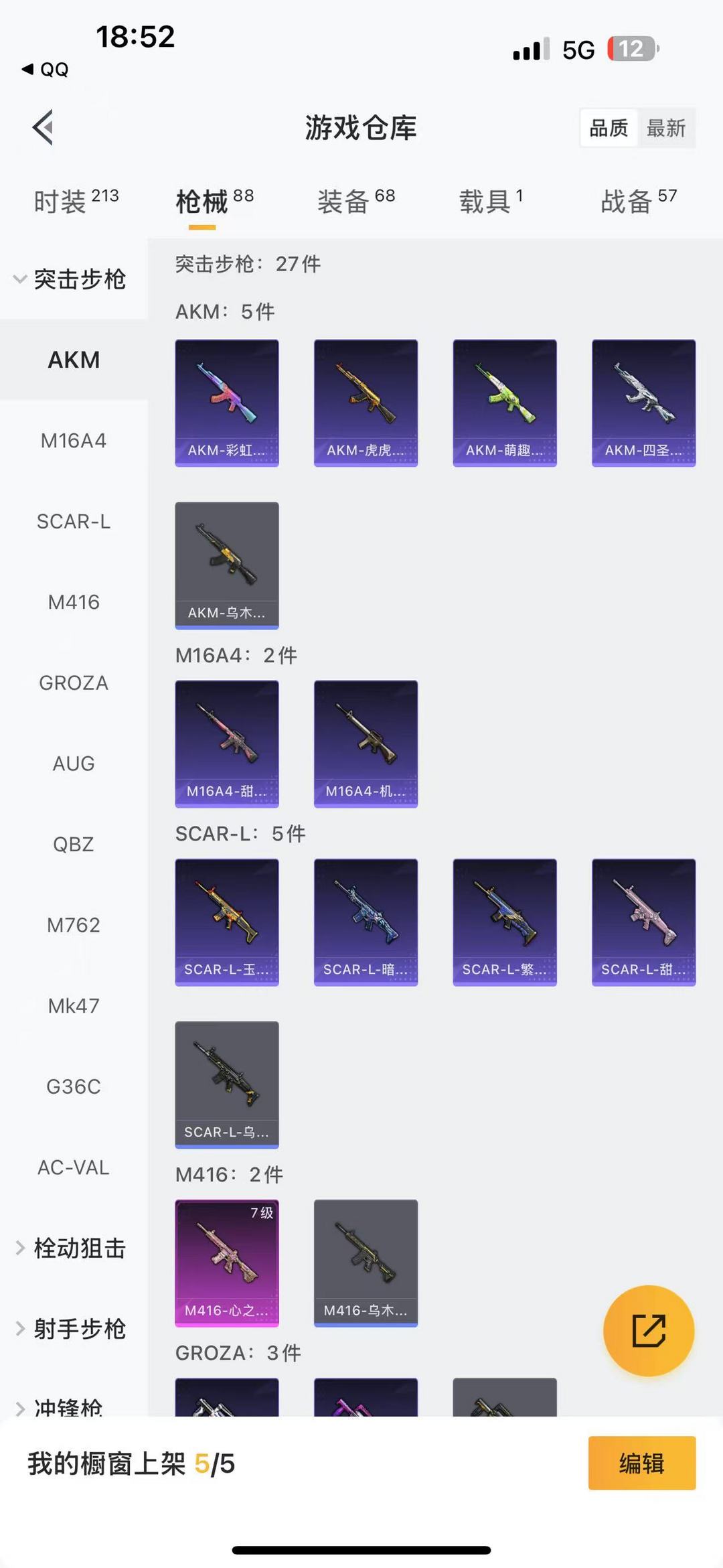Open the AKM-彩虹 skin tile
The width and height of the screenshot is (723, 1568).
click(227, 403)
